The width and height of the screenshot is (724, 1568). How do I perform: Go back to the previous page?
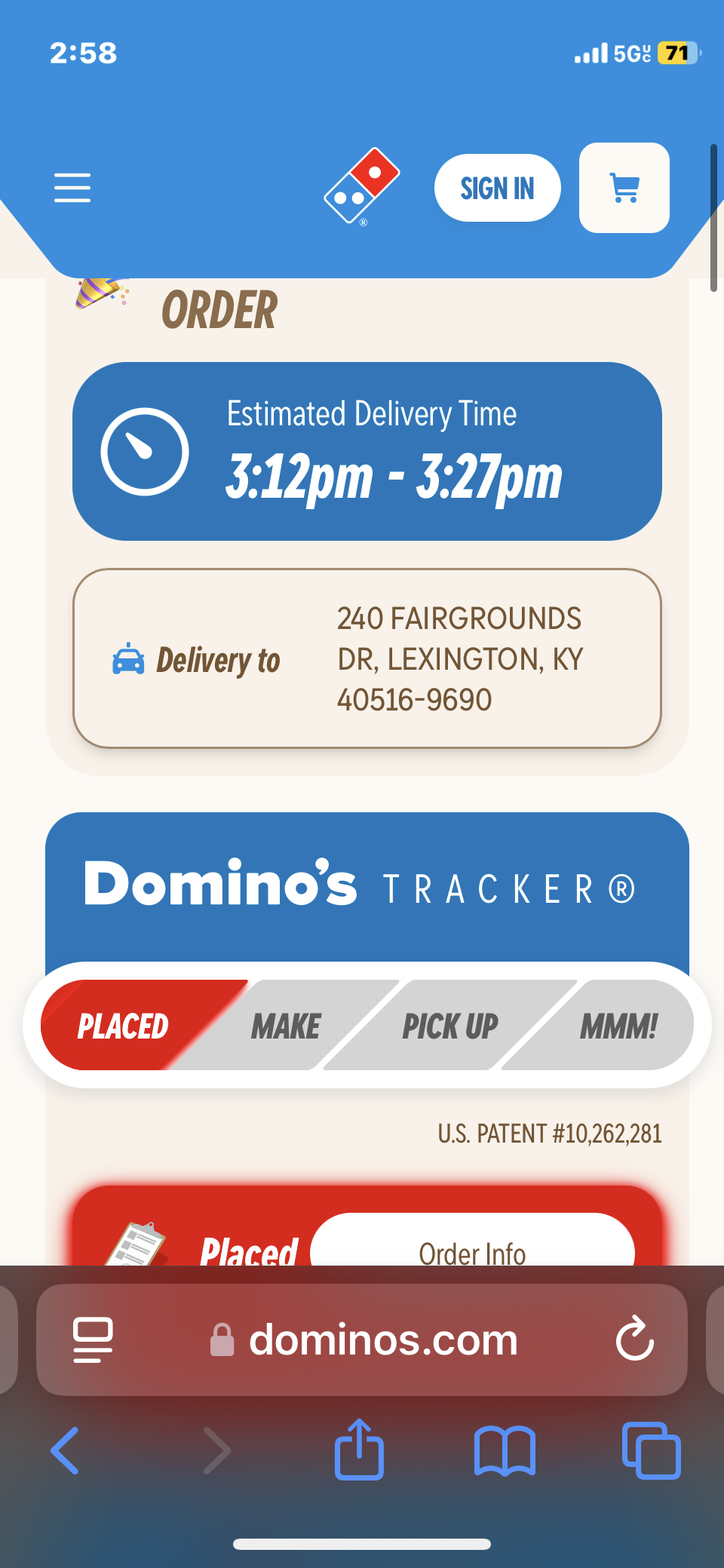pyautogui.click(x=65, y=1450)
